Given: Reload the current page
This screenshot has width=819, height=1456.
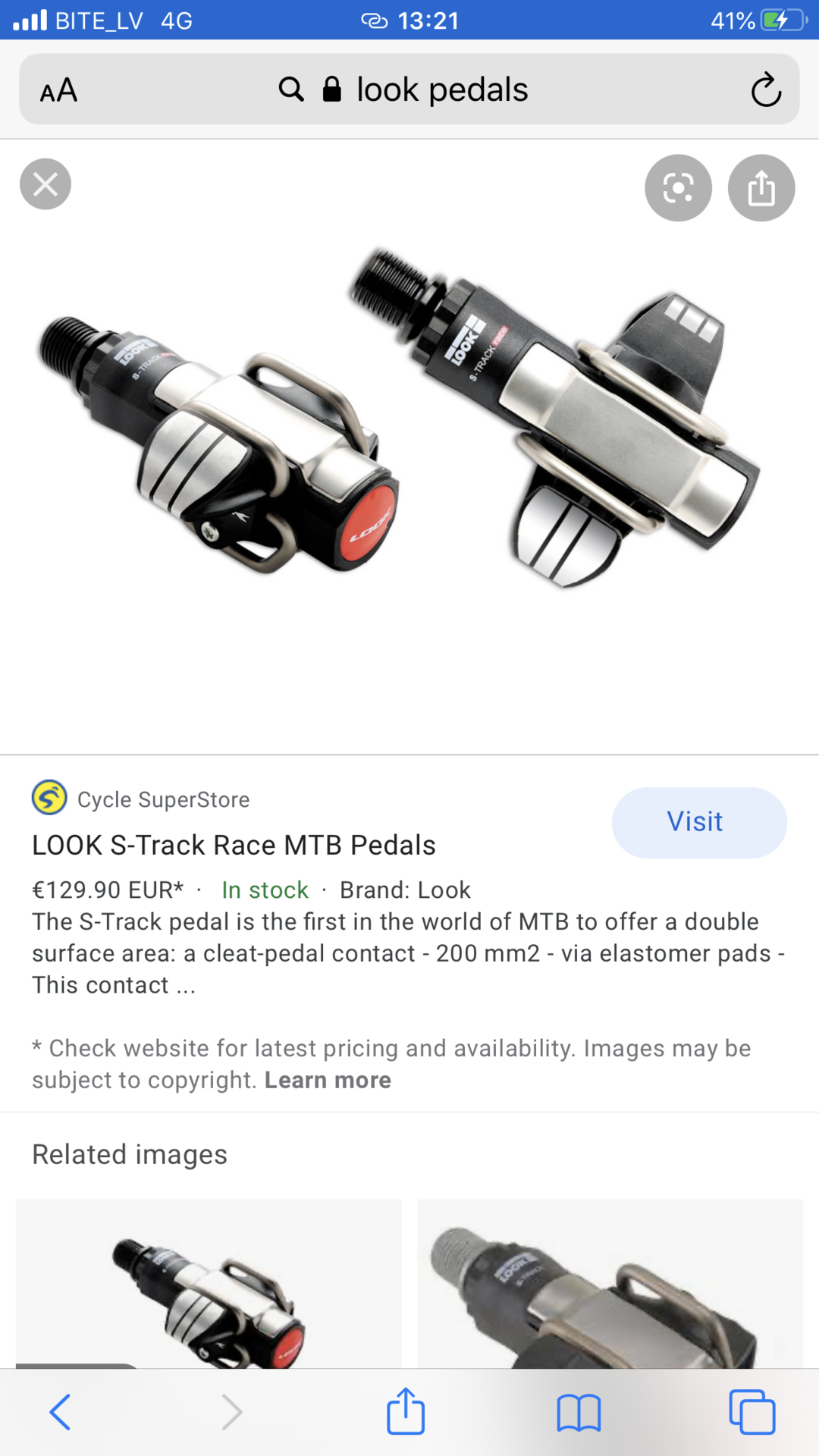Looking at the screenshot, I should (766, 89).
